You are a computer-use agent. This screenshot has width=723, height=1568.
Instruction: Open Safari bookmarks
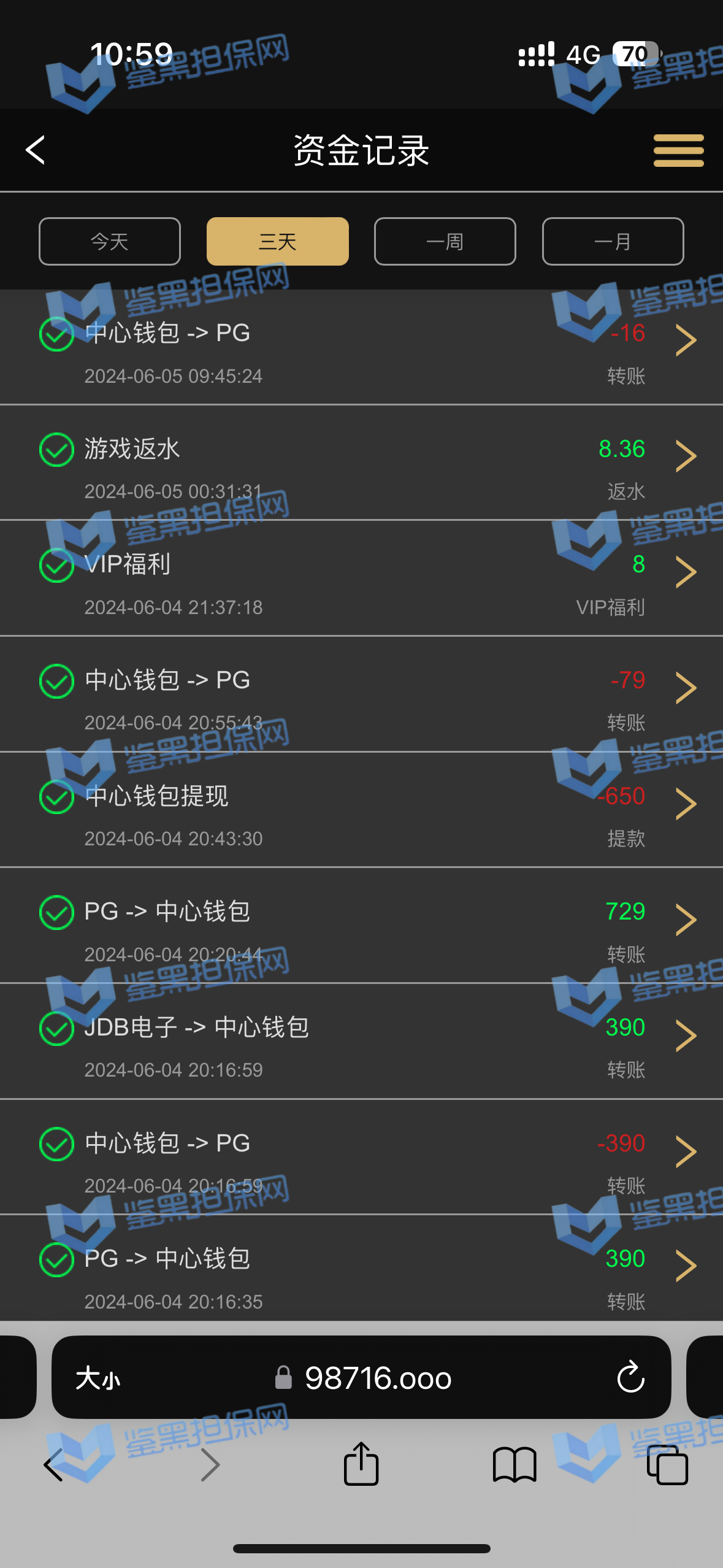[x=515, y=1464]
